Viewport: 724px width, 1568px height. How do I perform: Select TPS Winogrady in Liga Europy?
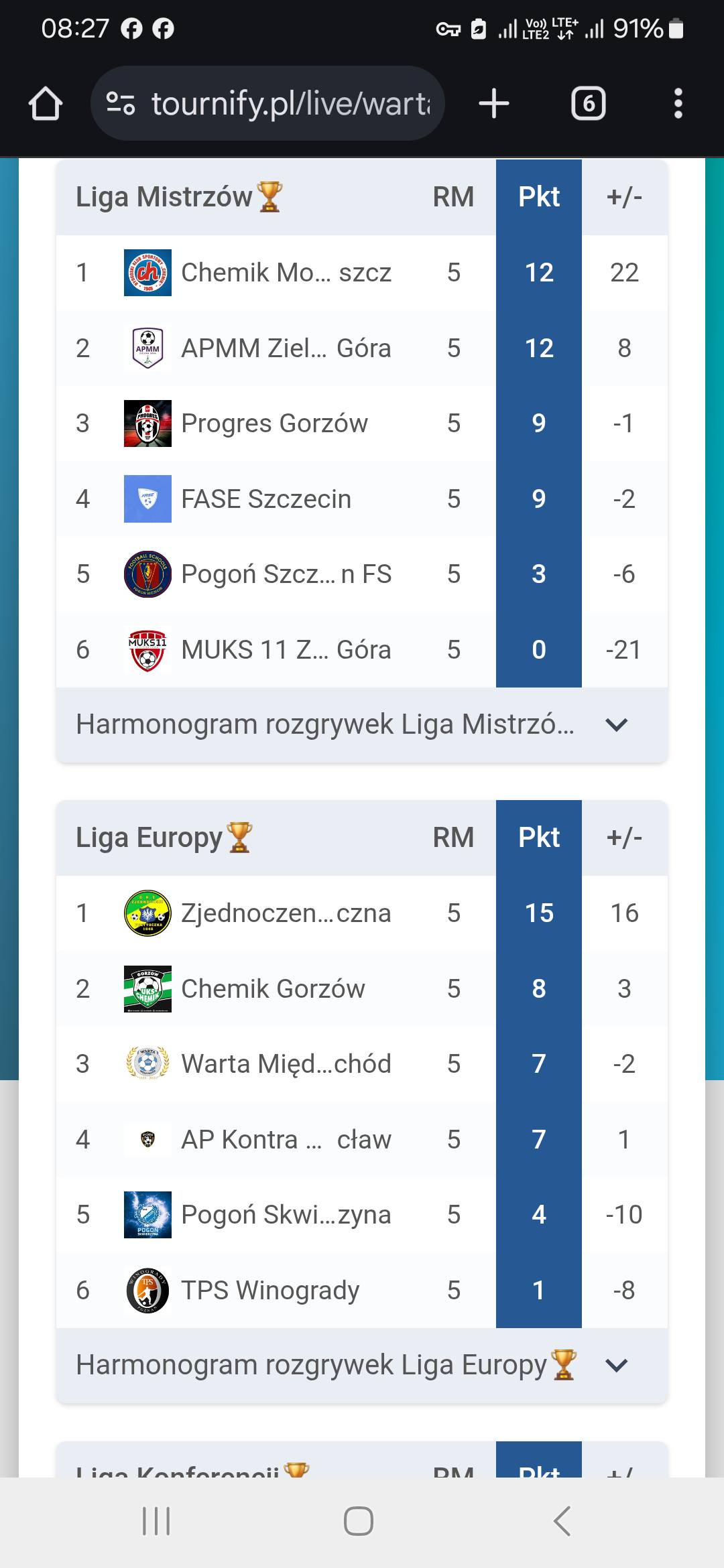point(362,1290)
